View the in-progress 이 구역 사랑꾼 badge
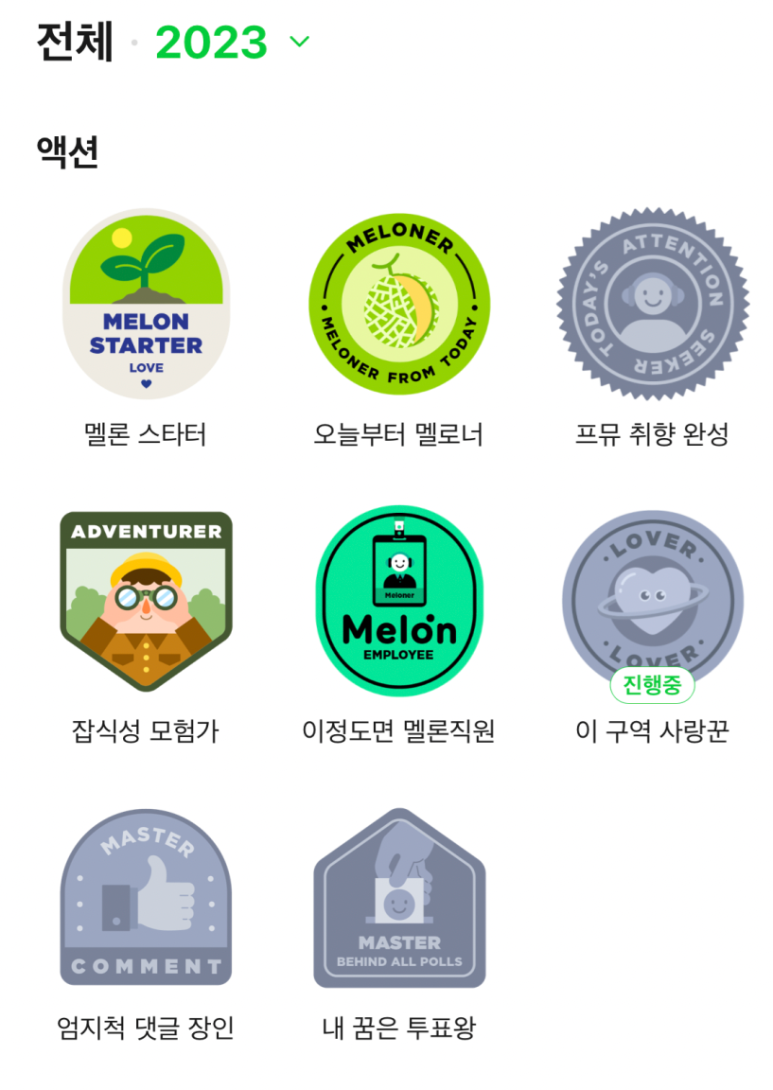This screenshot has height=1090, width=773. point(652,600)
